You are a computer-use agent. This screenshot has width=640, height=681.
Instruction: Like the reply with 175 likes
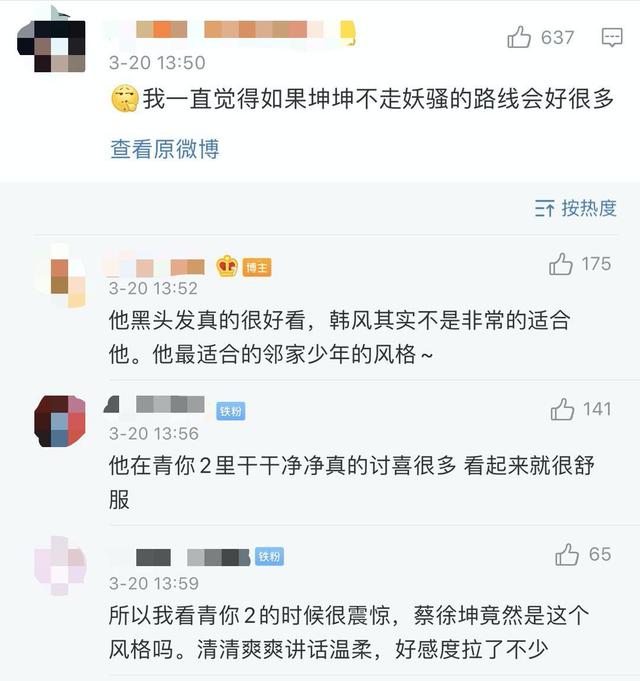[x=561, y=264]
